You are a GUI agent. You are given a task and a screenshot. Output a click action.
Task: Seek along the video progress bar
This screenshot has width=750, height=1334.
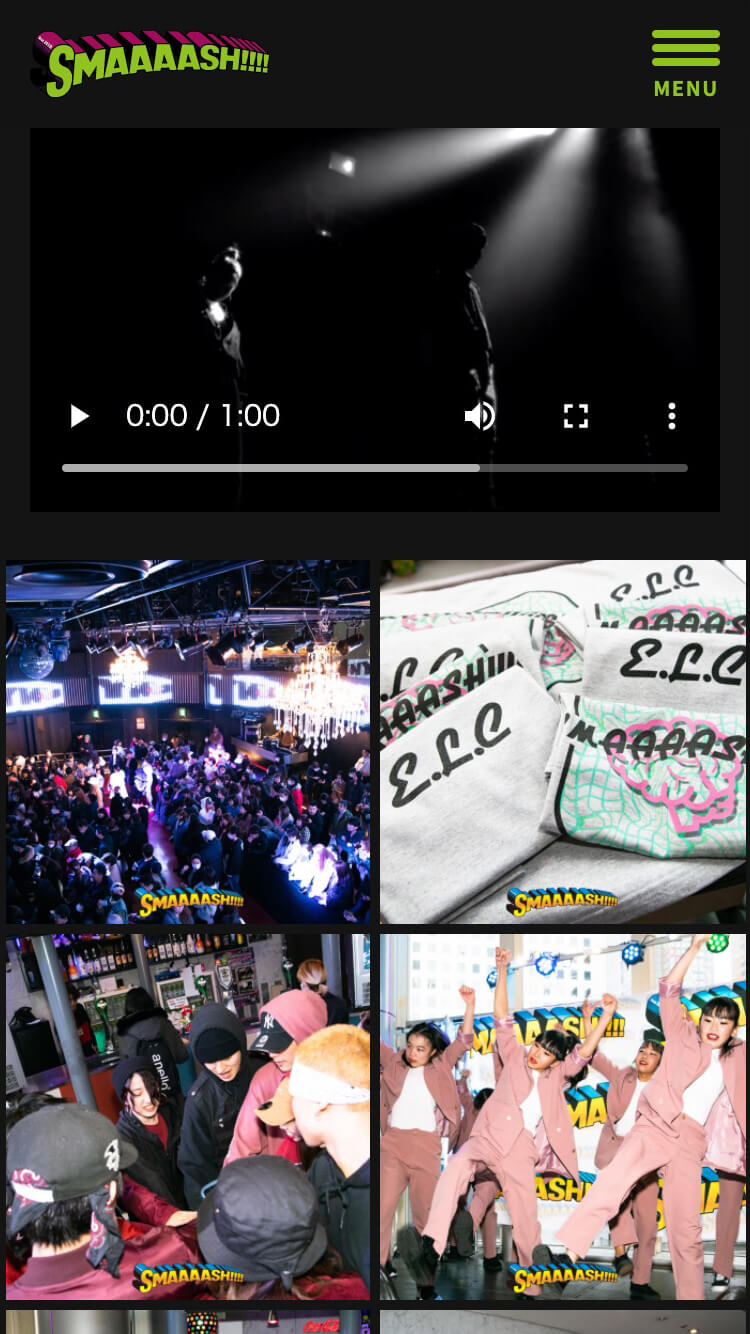pos(374,468)
